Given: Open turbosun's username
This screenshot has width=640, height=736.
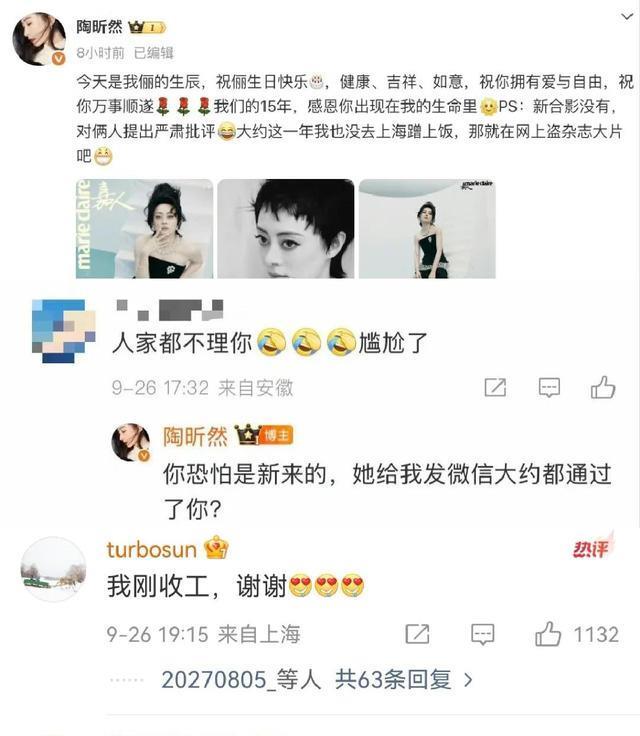Looking at the screenshot, I should tap(151, 547).
